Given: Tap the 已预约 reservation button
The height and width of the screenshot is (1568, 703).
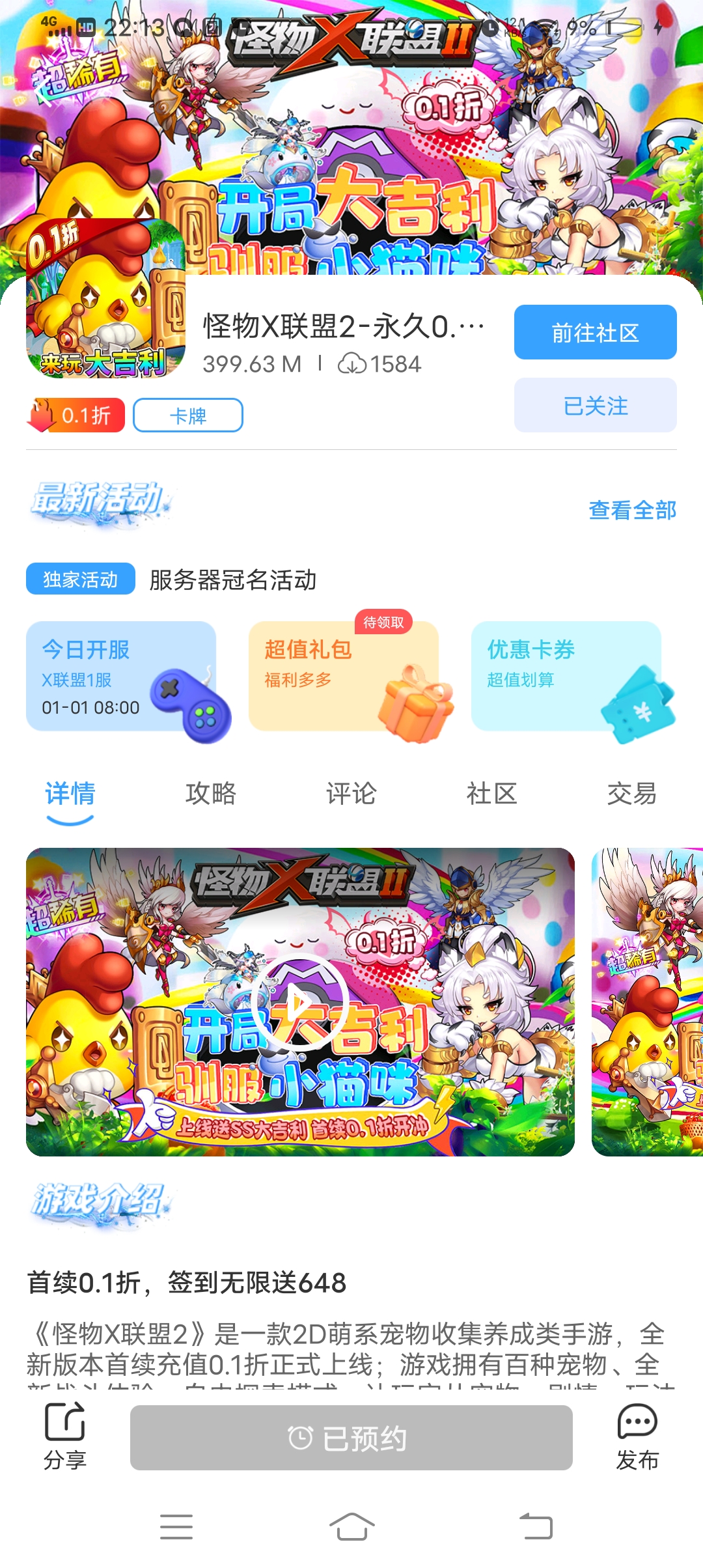Looking at the screenshot, I should click(351, 1437).
